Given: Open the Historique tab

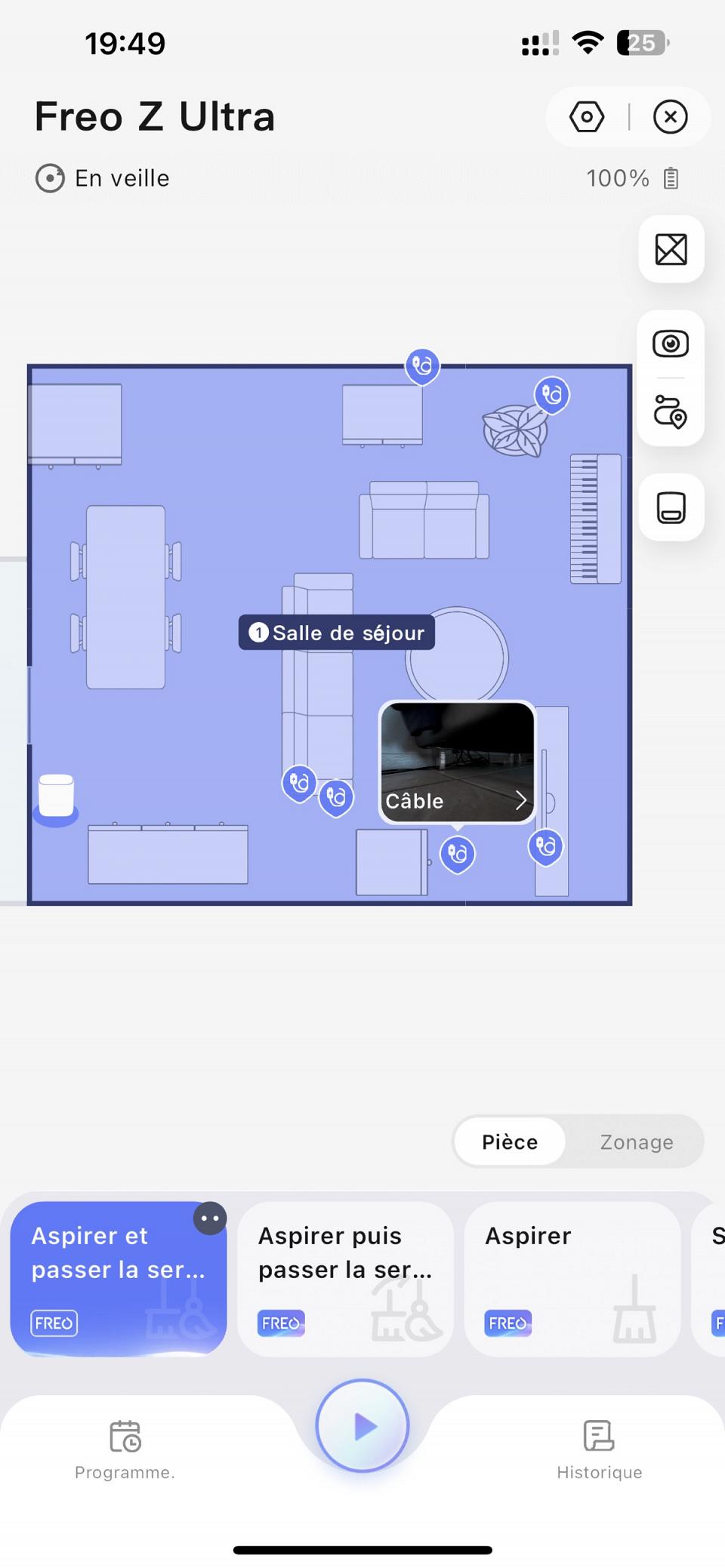Looking at the screenshot, I should (599, 1449).
